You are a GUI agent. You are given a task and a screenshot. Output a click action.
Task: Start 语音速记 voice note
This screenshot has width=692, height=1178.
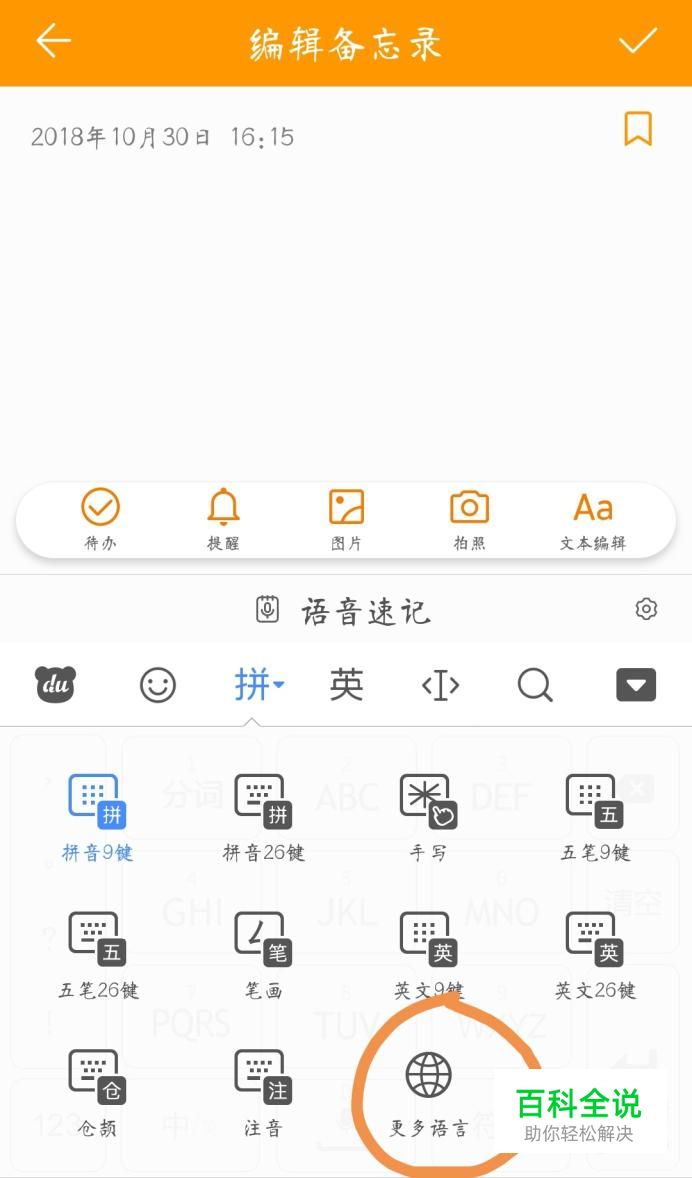tap(345, 611)
